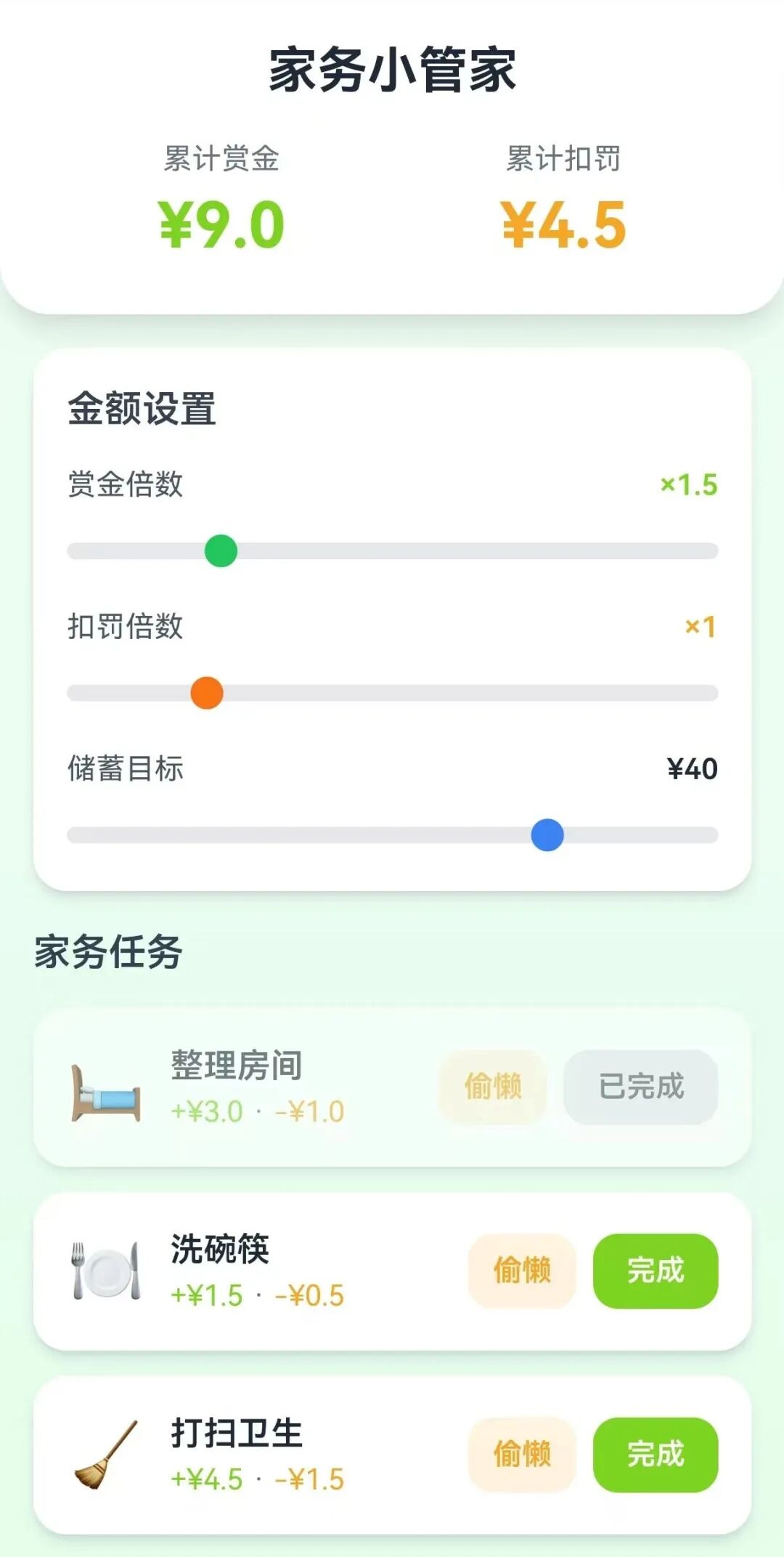Image resolution: width=784 pixels, height=1557 pixels.
Task: Mark 洗碗筷 as 偷懒
Action: click(x=522, y=1271)
